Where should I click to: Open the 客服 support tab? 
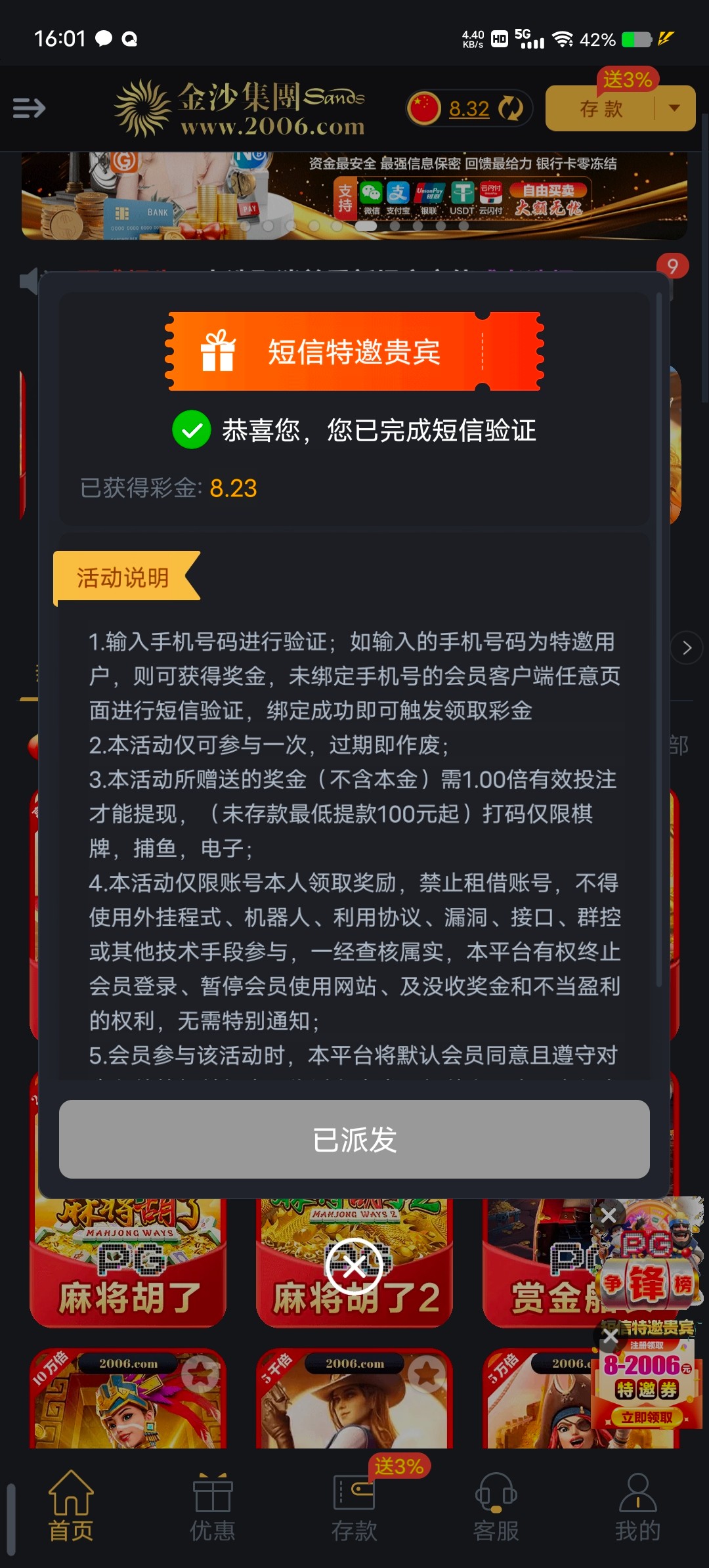(496, 1507)
